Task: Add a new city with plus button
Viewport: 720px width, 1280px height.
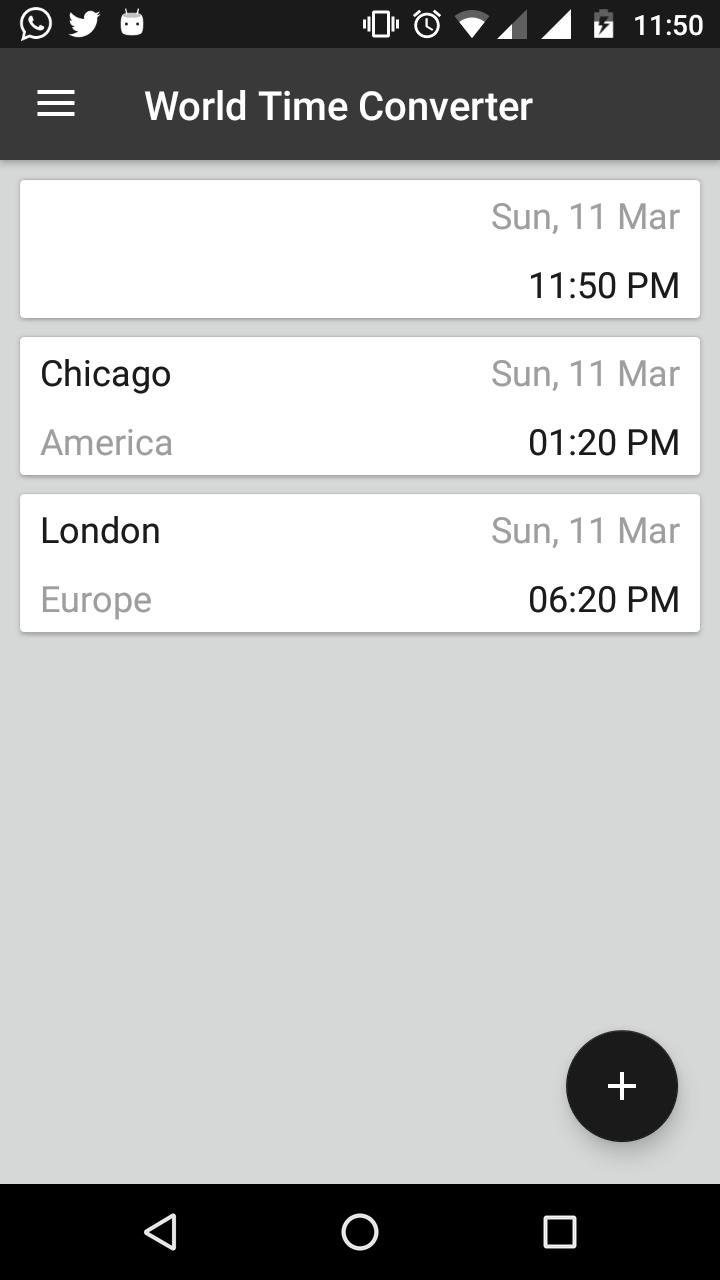Action: (x=621, y=1086)
